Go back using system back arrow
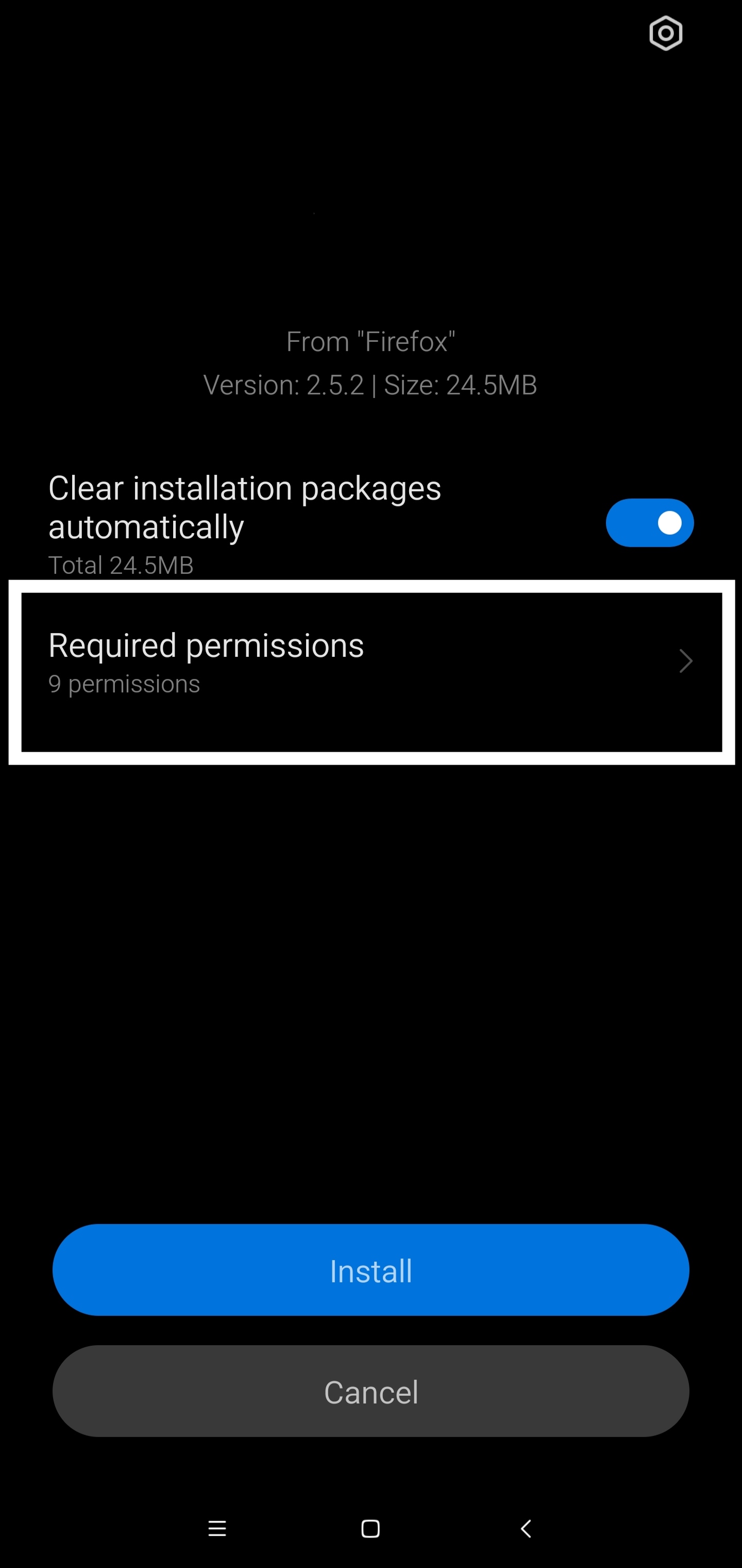The width and height of the screenshot is (742, 1568). 526,1528
